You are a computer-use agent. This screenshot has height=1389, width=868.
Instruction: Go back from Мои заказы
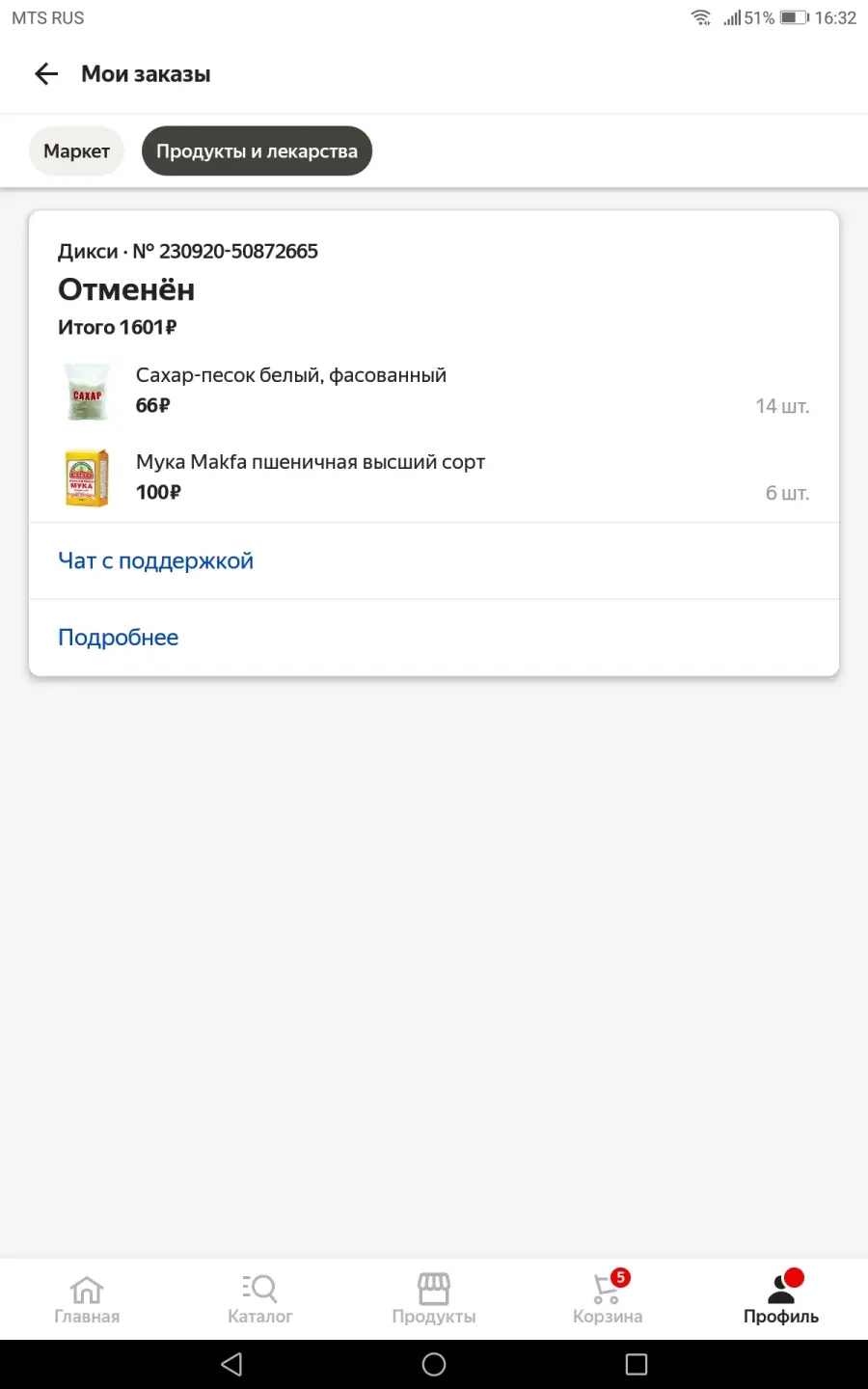tap(46, 74)
